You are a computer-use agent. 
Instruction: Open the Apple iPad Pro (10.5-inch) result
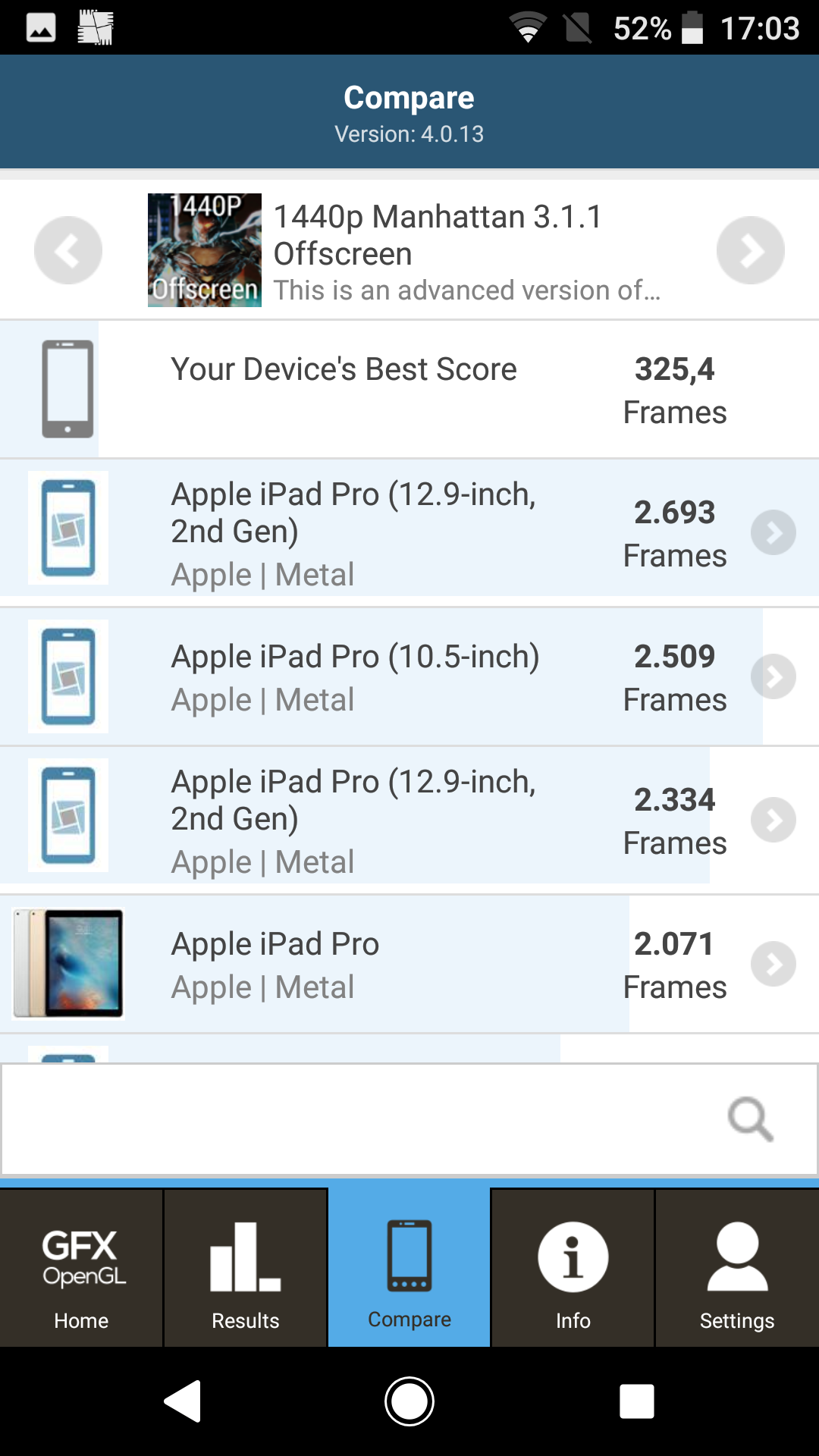[409, 676]
